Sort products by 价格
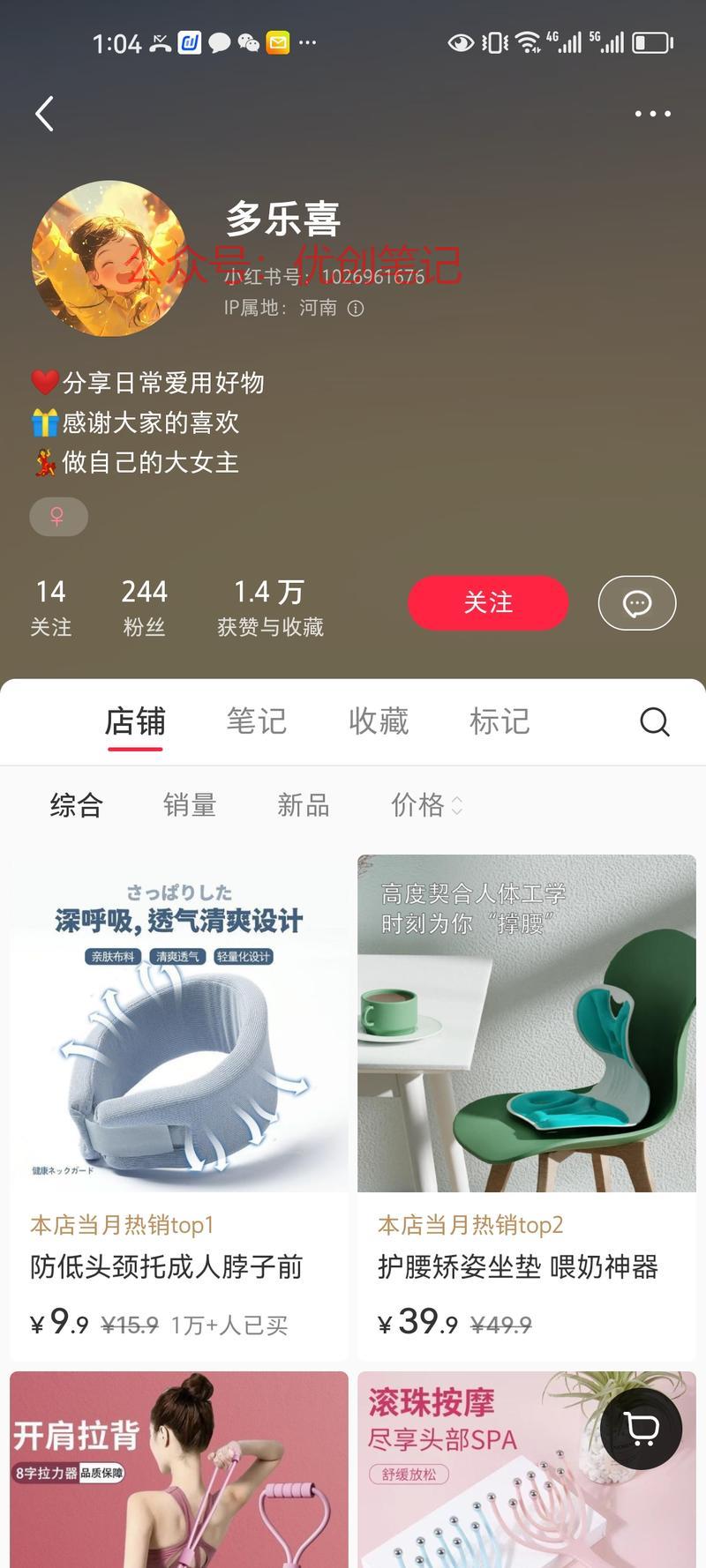 tap(426, 805)
